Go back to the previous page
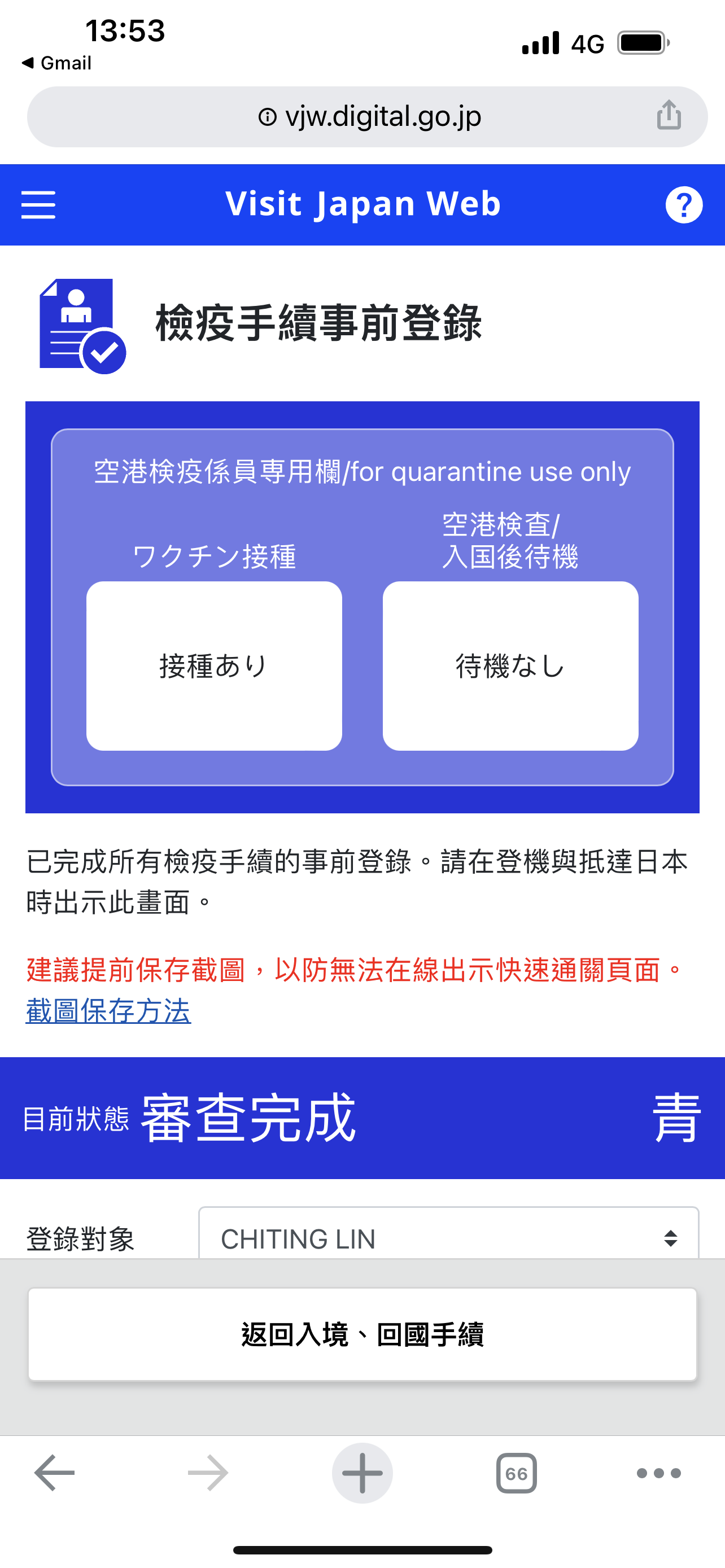 coord(55,1473)
